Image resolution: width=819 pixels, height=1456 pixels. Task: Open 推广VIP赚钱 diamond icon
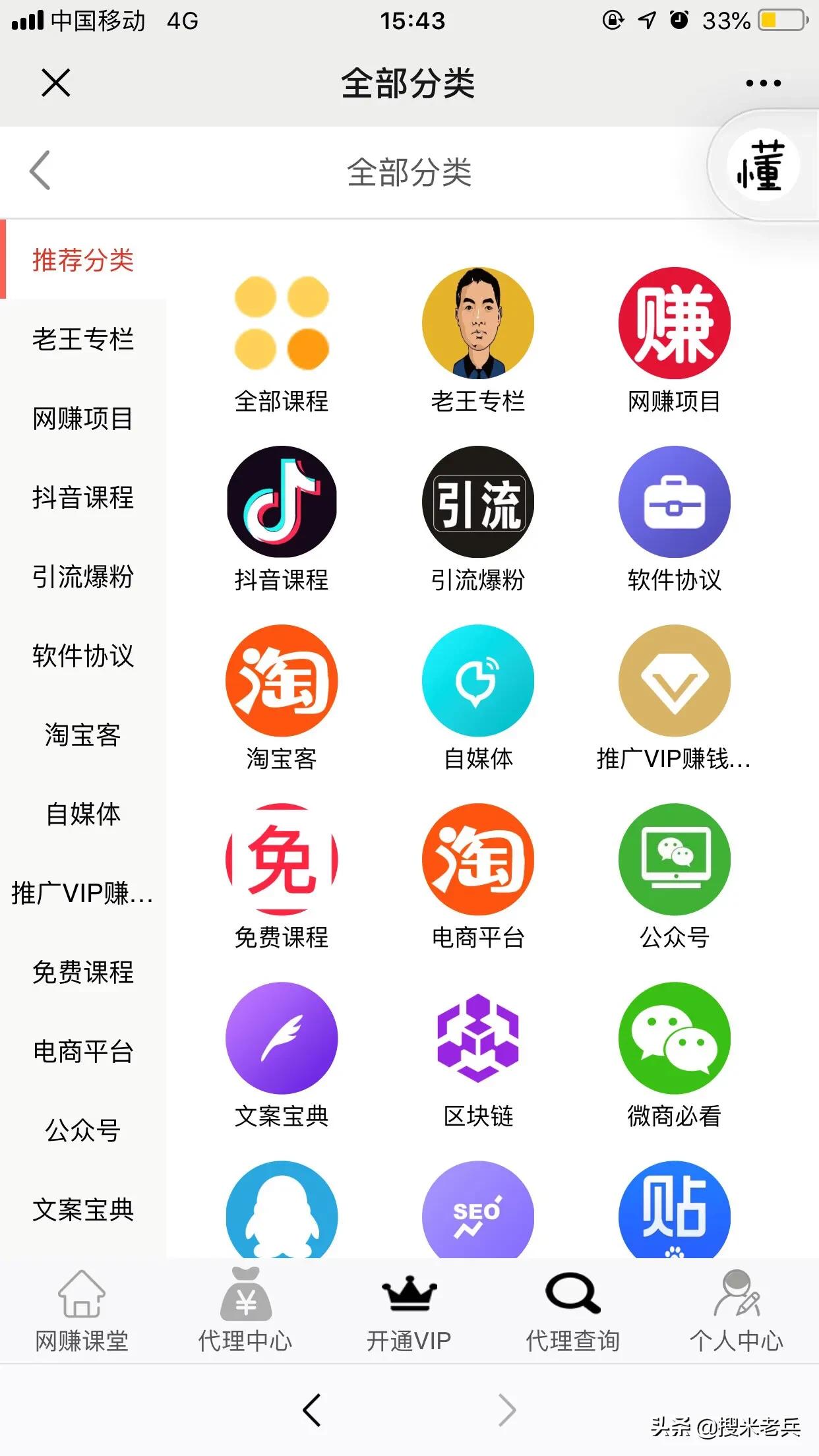pos(674,681)
